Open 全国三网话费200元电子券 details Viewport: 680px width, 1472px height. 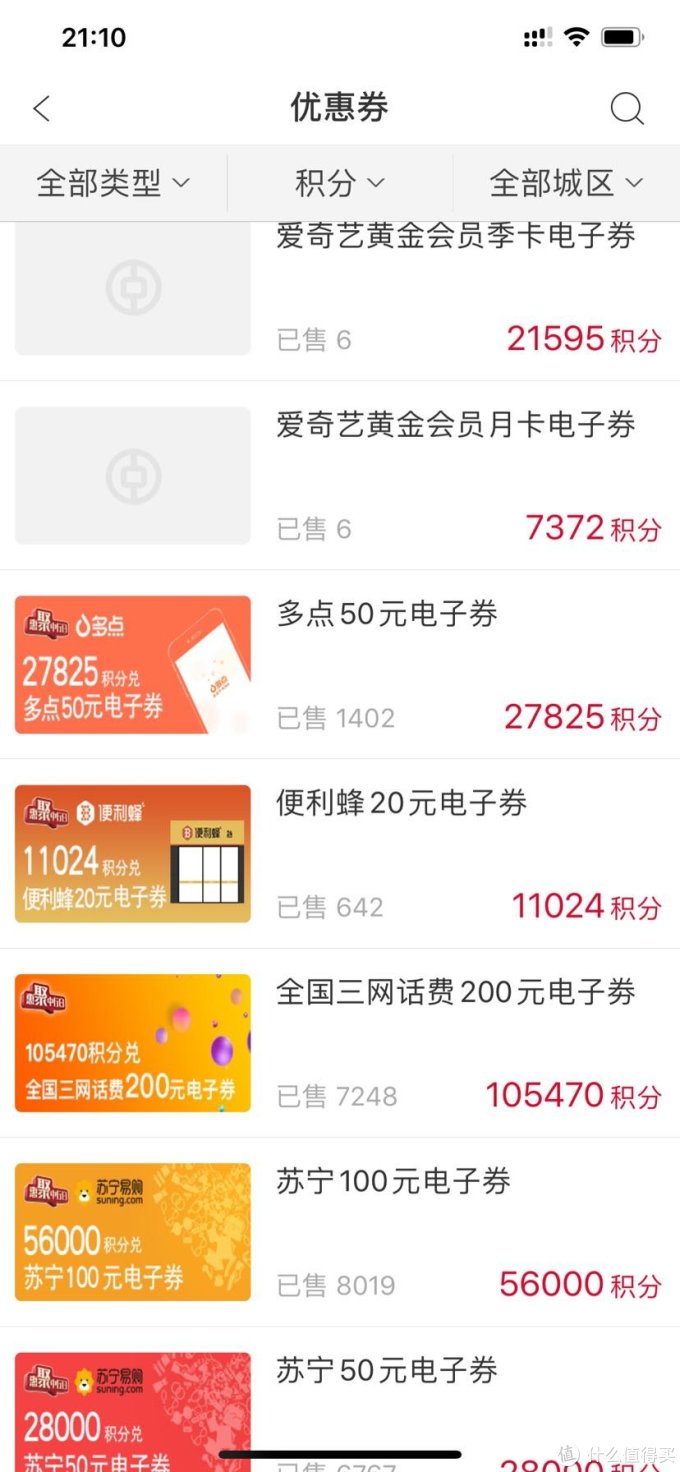(x=455, y=992)
